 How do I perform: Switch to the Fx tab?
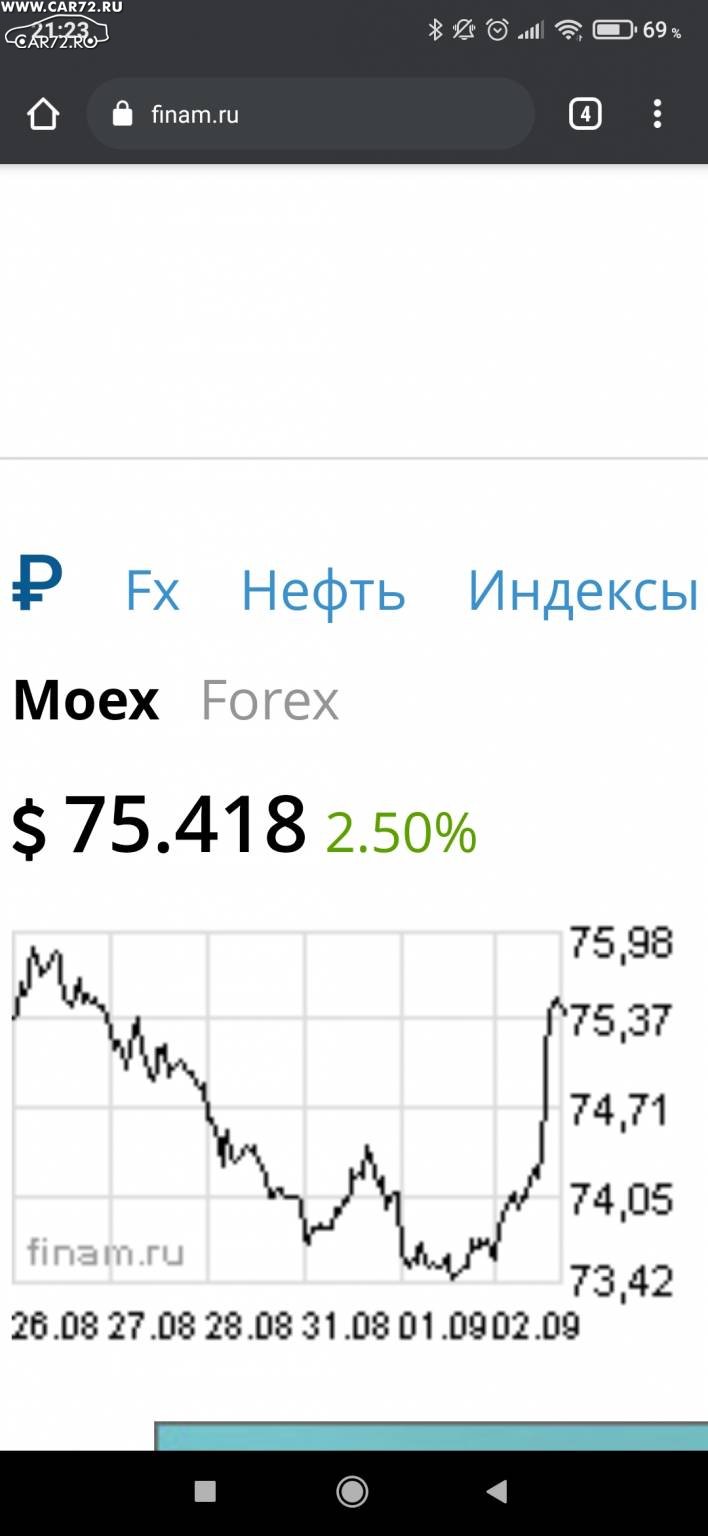pos(152,590)
